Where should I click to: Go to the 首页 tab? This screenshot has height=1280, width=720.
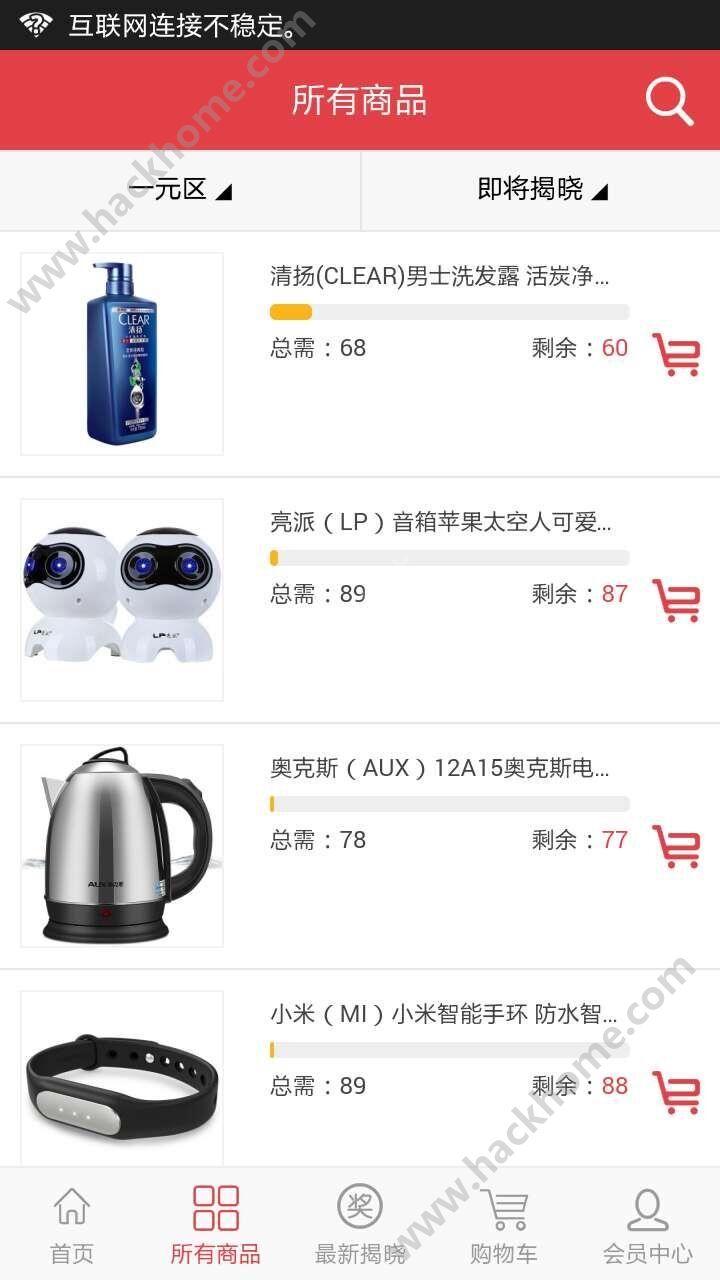pos(72,1224)
